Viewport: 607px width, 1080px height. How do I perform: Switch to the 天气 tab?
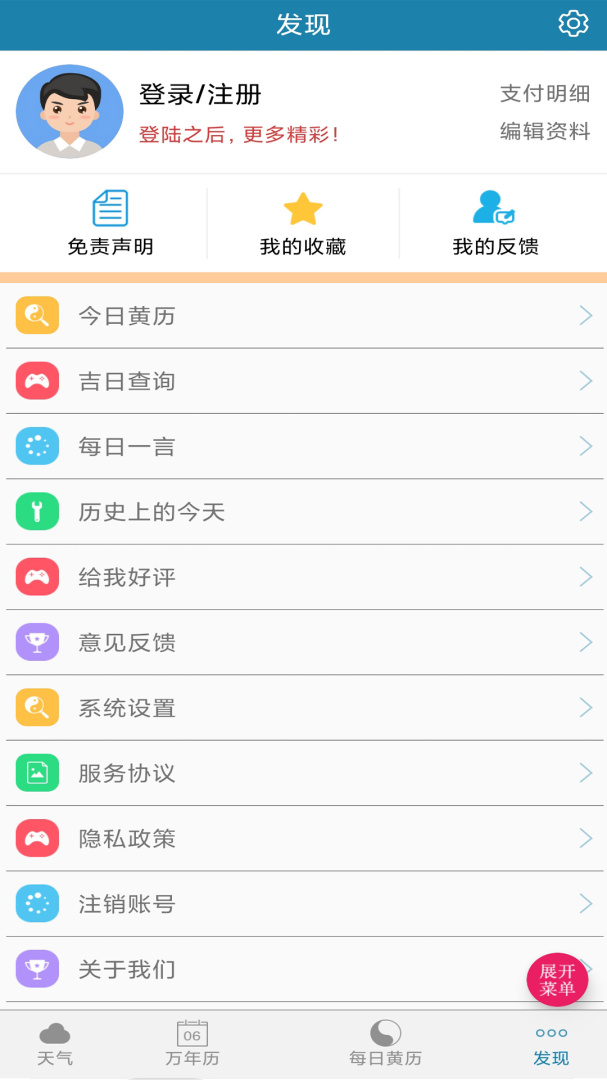55,1044
